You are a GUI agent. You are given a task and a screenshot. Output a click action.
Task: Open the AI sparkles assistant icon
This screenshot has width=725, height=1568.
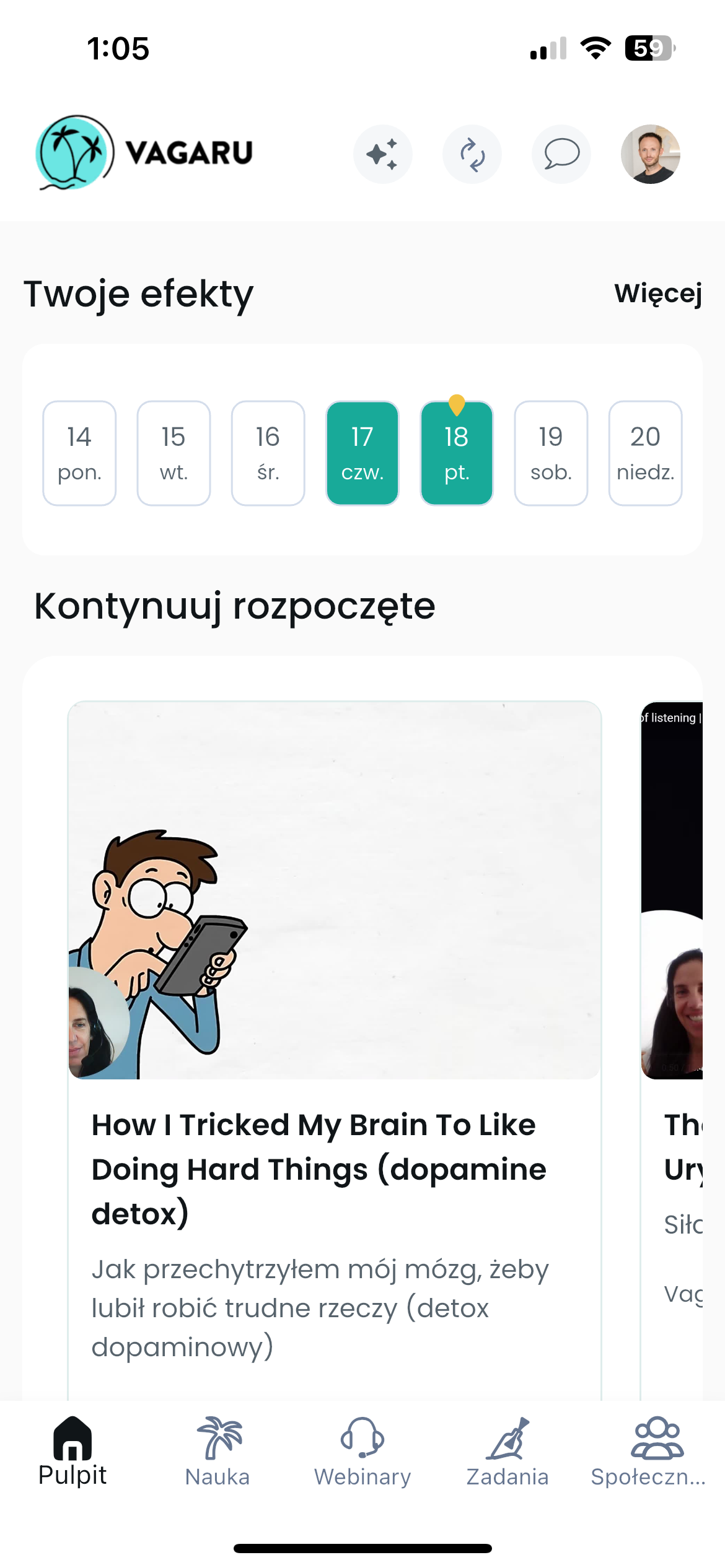pos(382,154)
